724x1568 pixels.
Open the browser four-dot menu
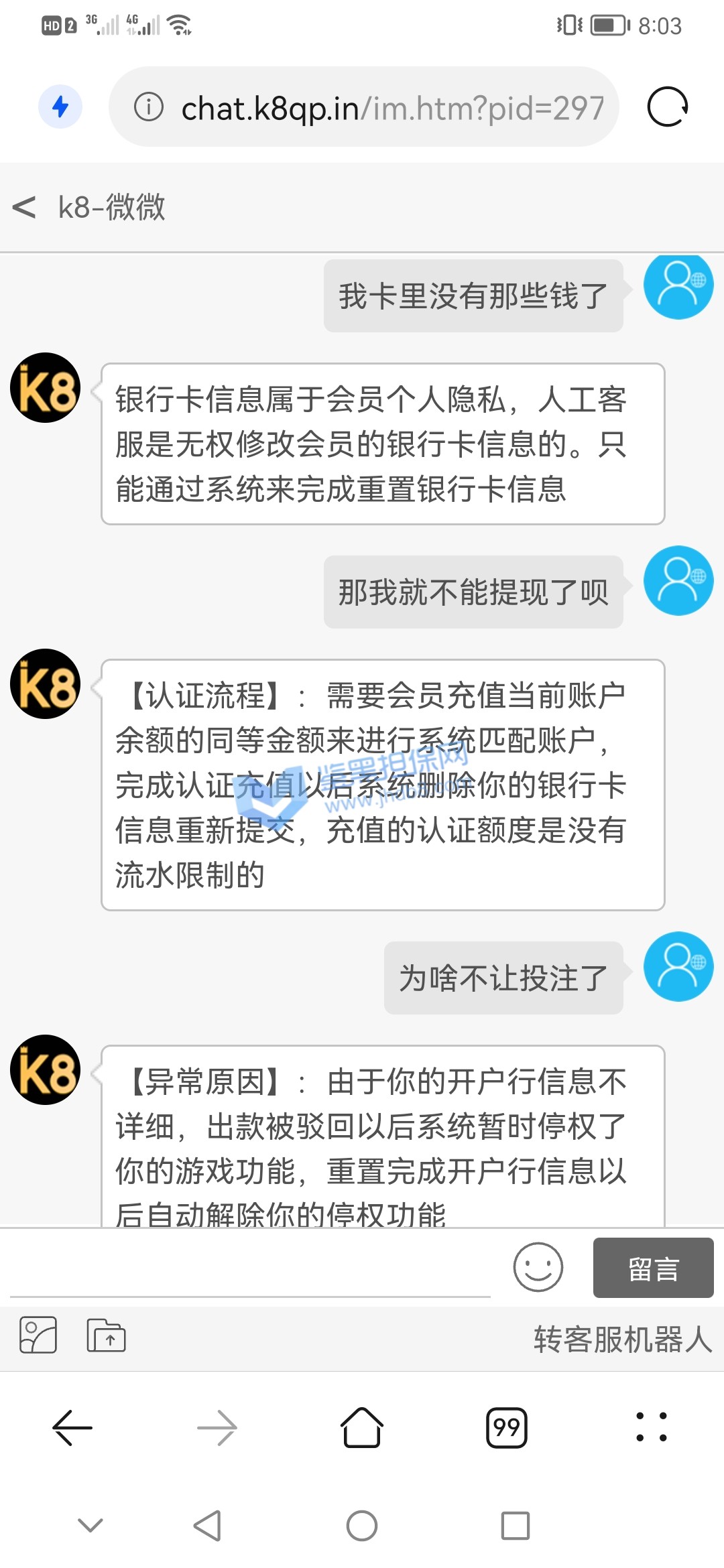651,1427
